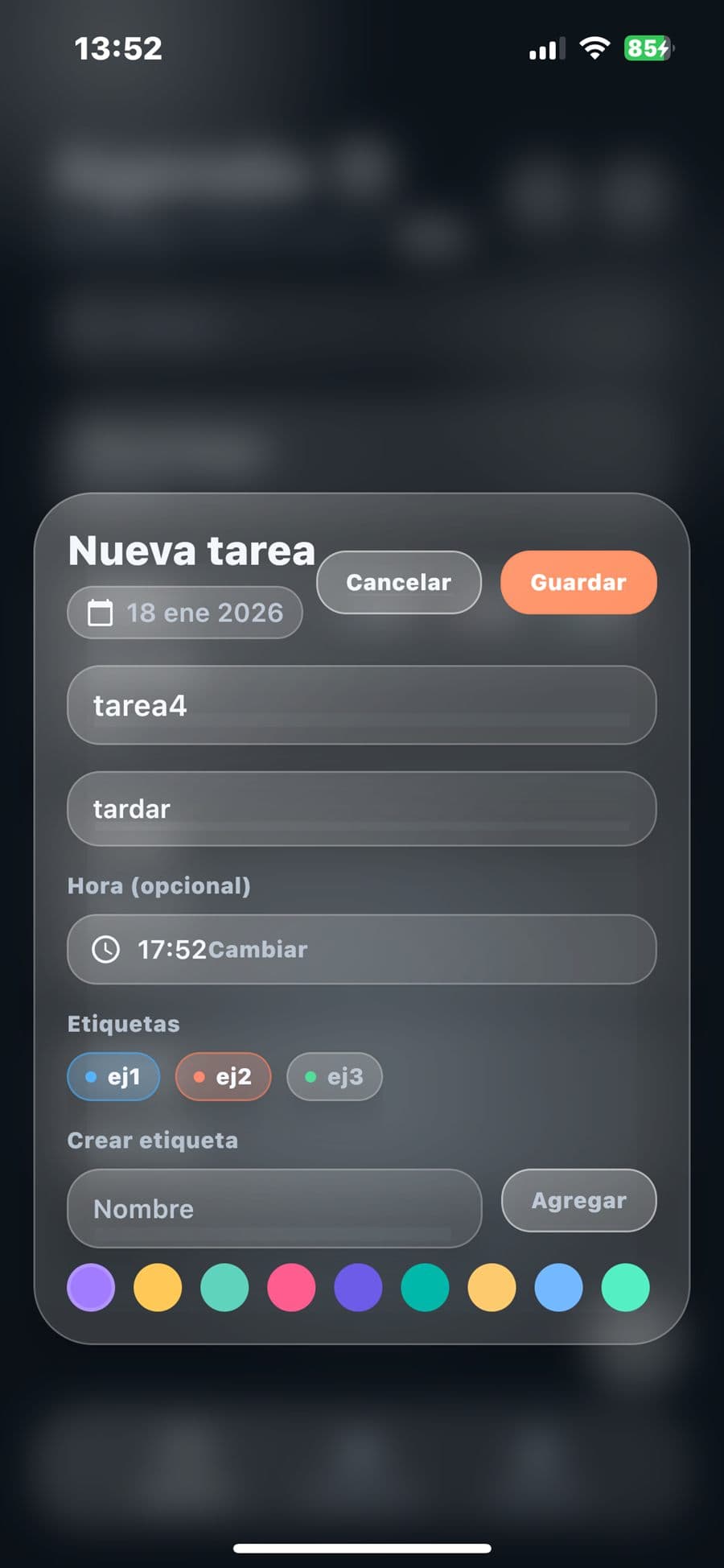This screenshot has height=1568, width=724.
Task: Click the calendar icon beside the date
Action: 100,613
